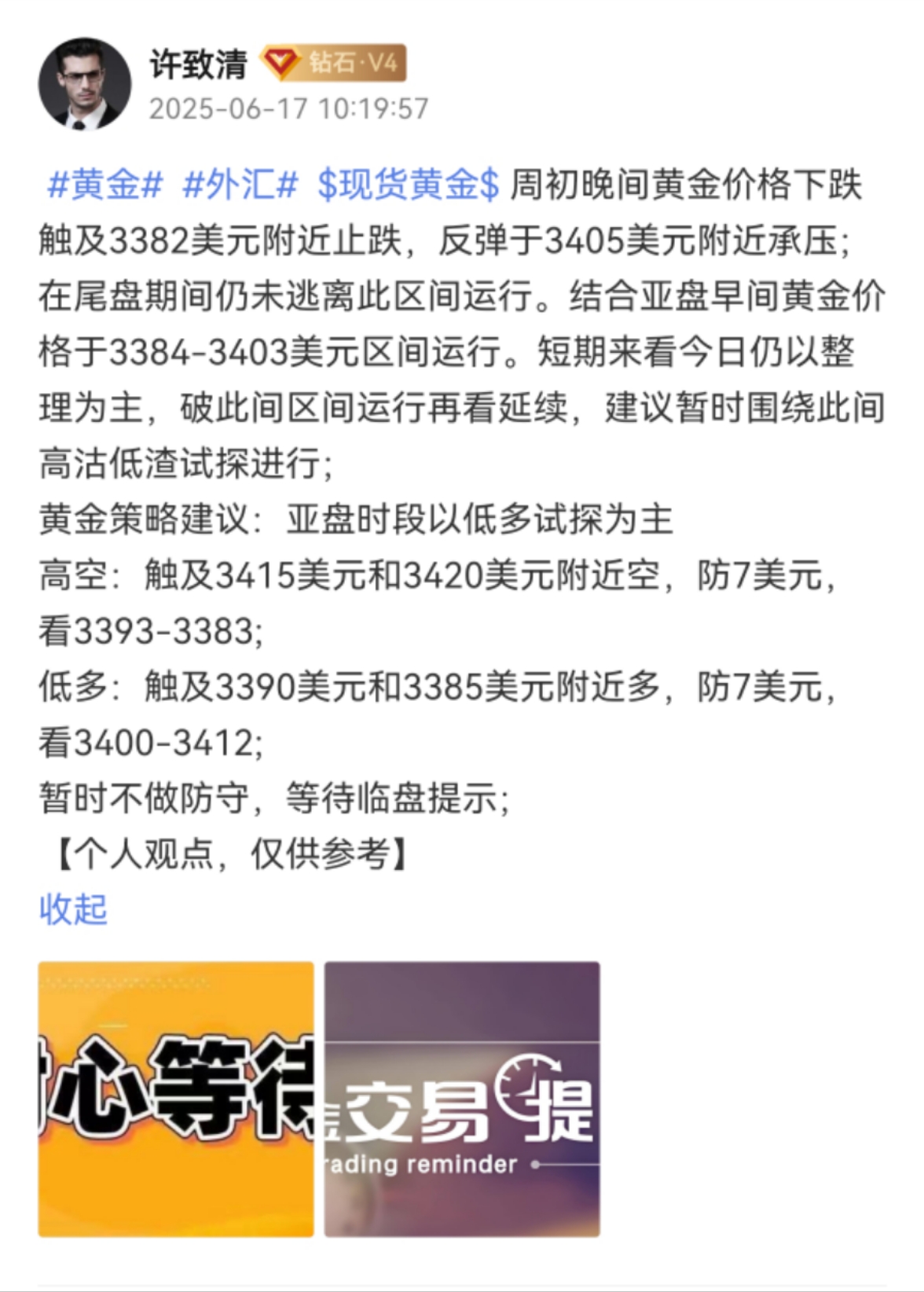The width and height of the screenshot is (924, 1292).
Task: View the orange 耐心等待 image
Action: pyautogui.click(x=176, y=1099)
